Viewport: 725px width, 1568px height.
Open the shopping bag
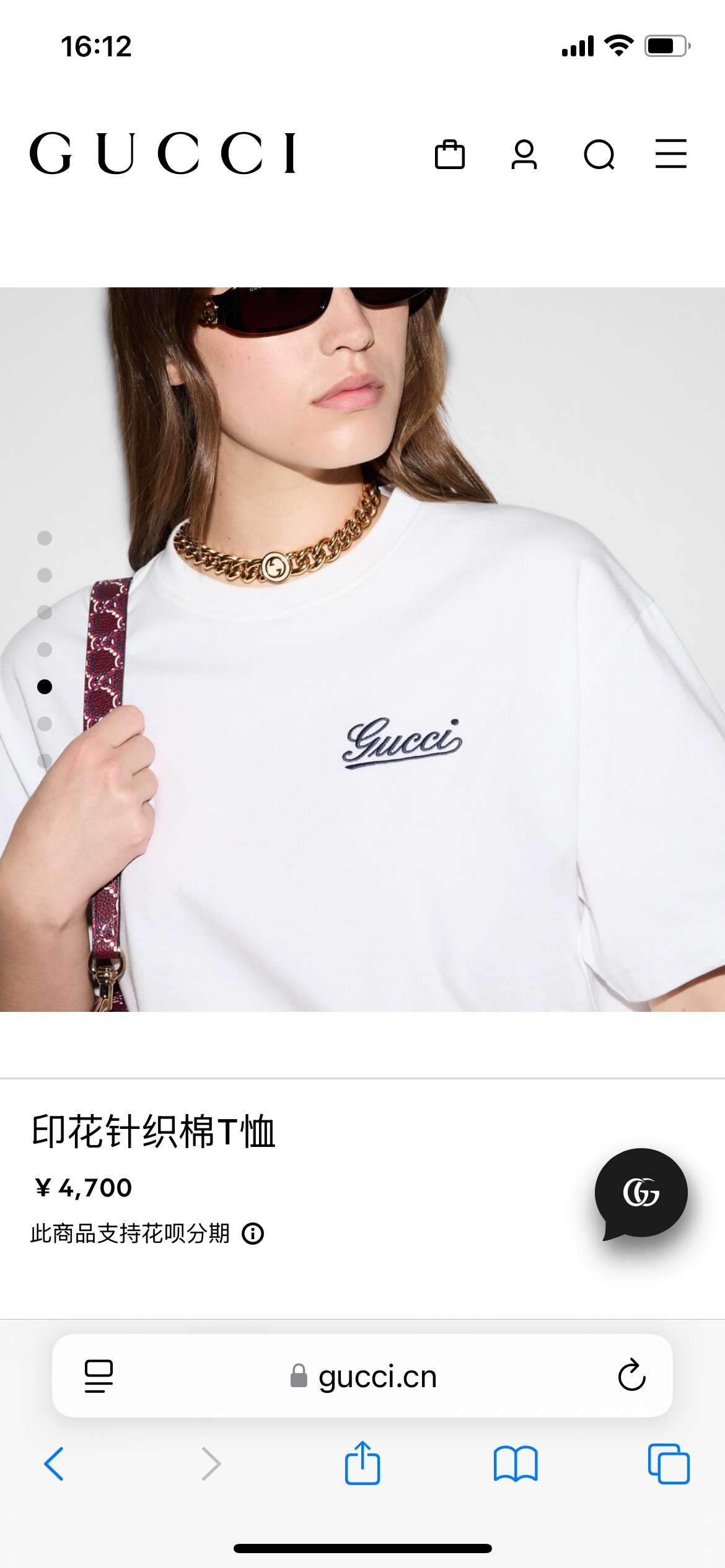click(x=450, y=154)
